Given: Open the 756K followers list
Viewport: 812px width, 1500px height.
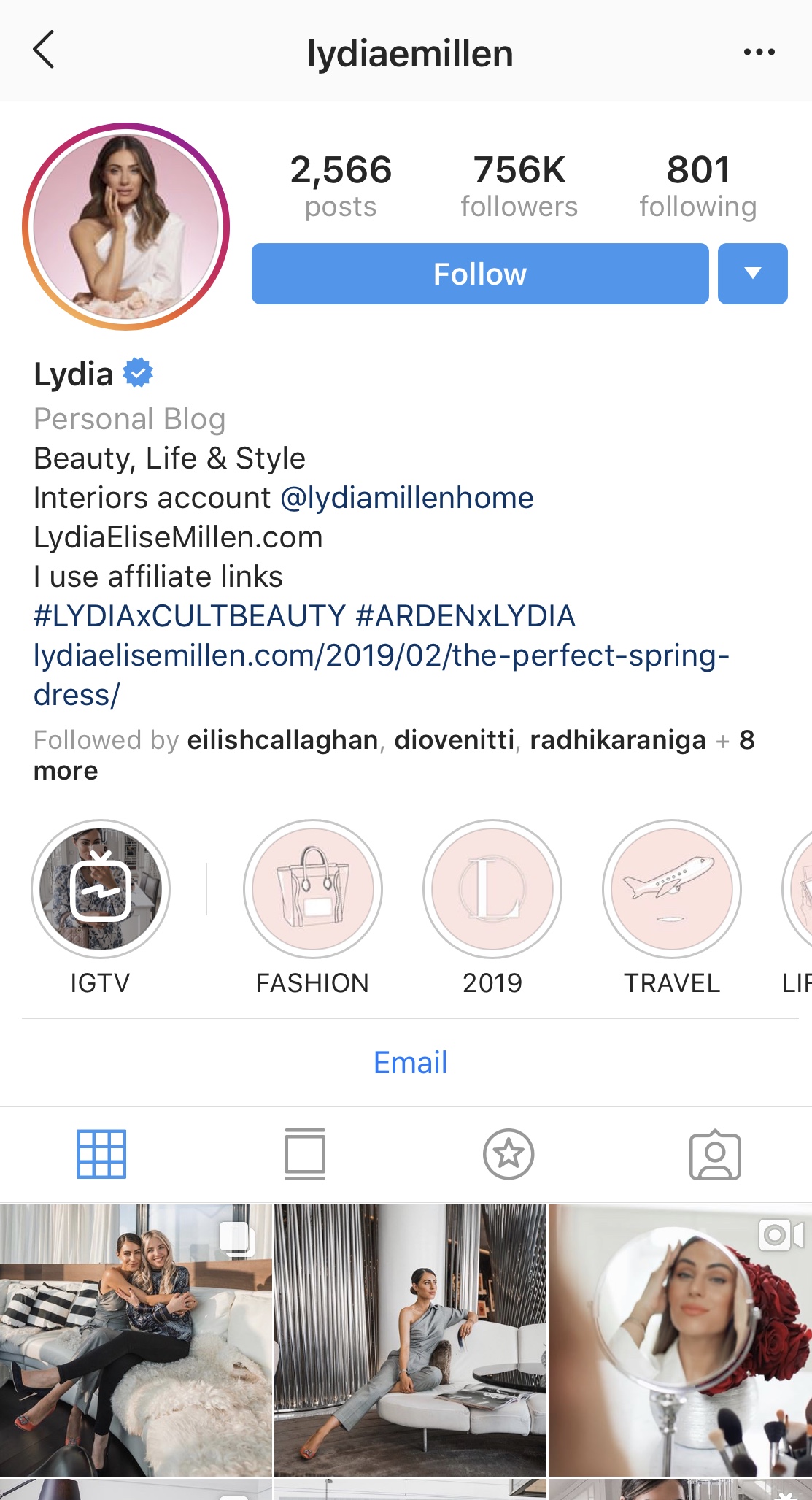Looking at the screenshot, I should (519, 185).
